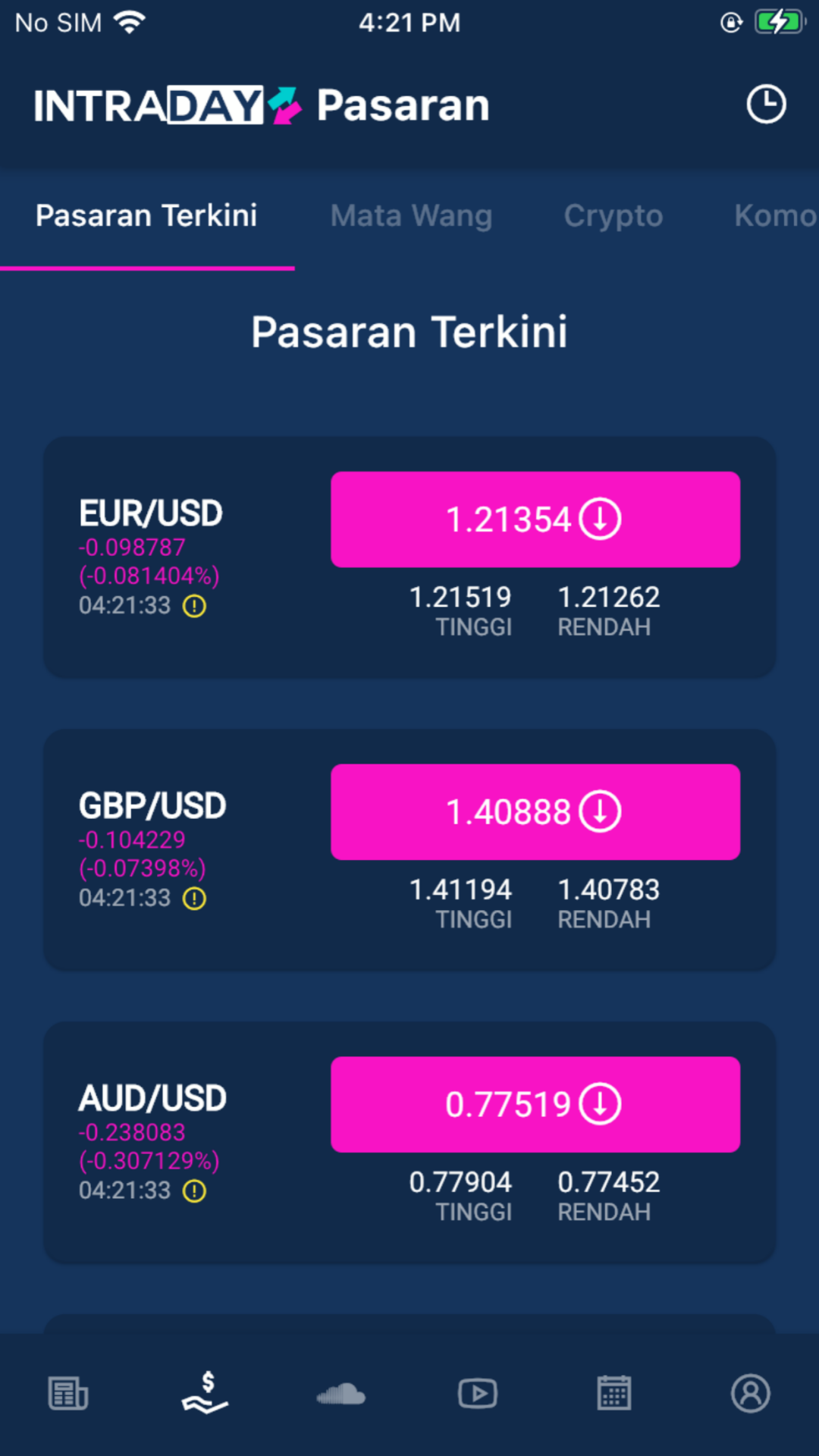Tap the AUD/USD 0.77519 price button
This screenshot has width=819, height=1456.
click(x=535, y=1104)
